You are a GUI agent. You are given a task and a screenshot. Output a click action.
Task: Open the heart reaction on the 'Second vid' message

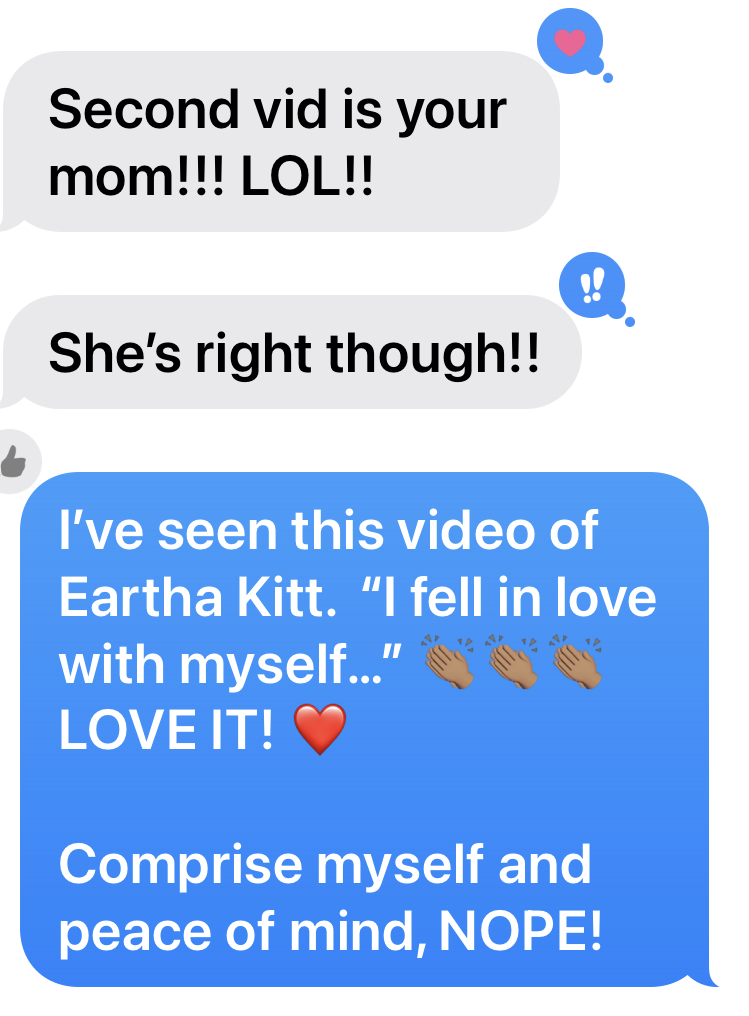pyautogui.click(x=569, y=43)
